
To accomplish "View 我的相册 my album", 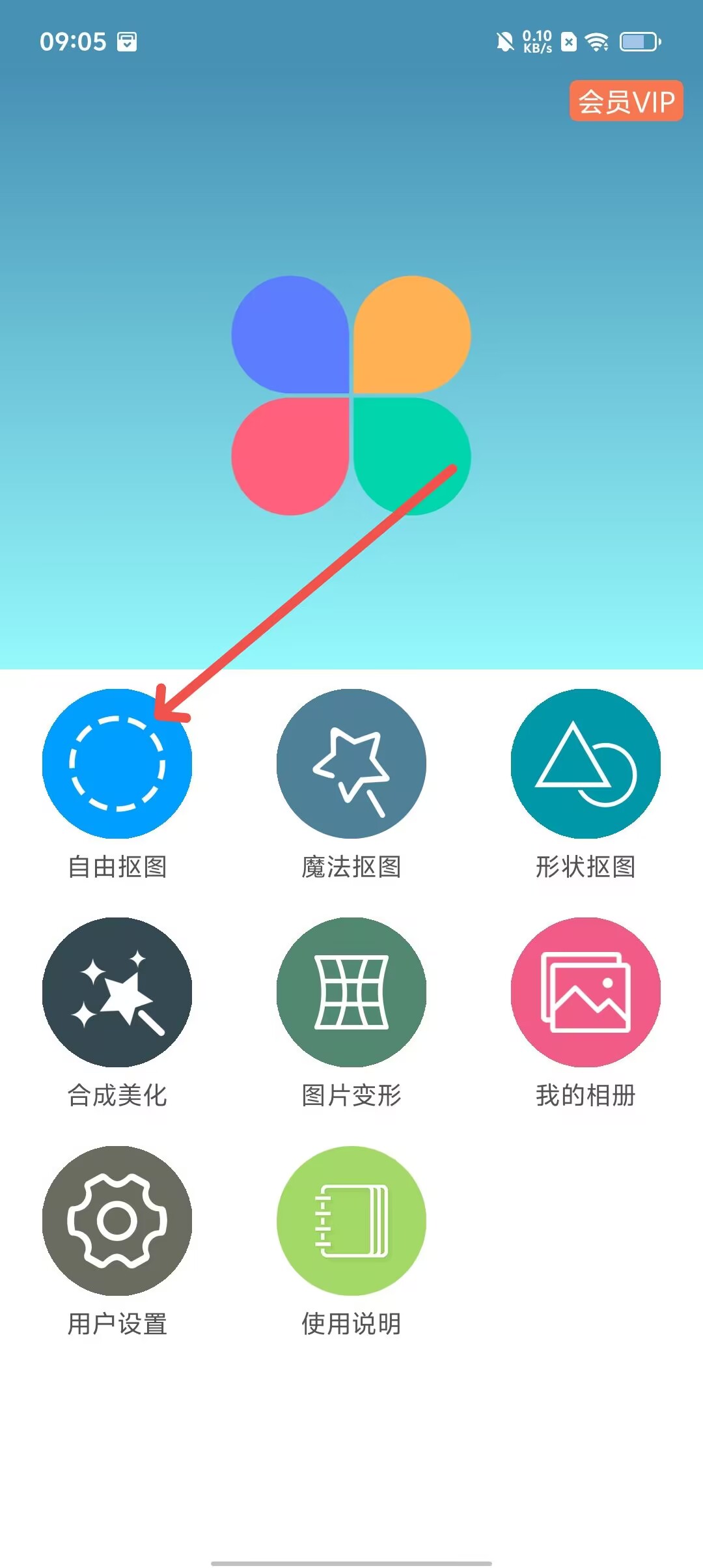I will pyautogui.click(x=585, y=992).
